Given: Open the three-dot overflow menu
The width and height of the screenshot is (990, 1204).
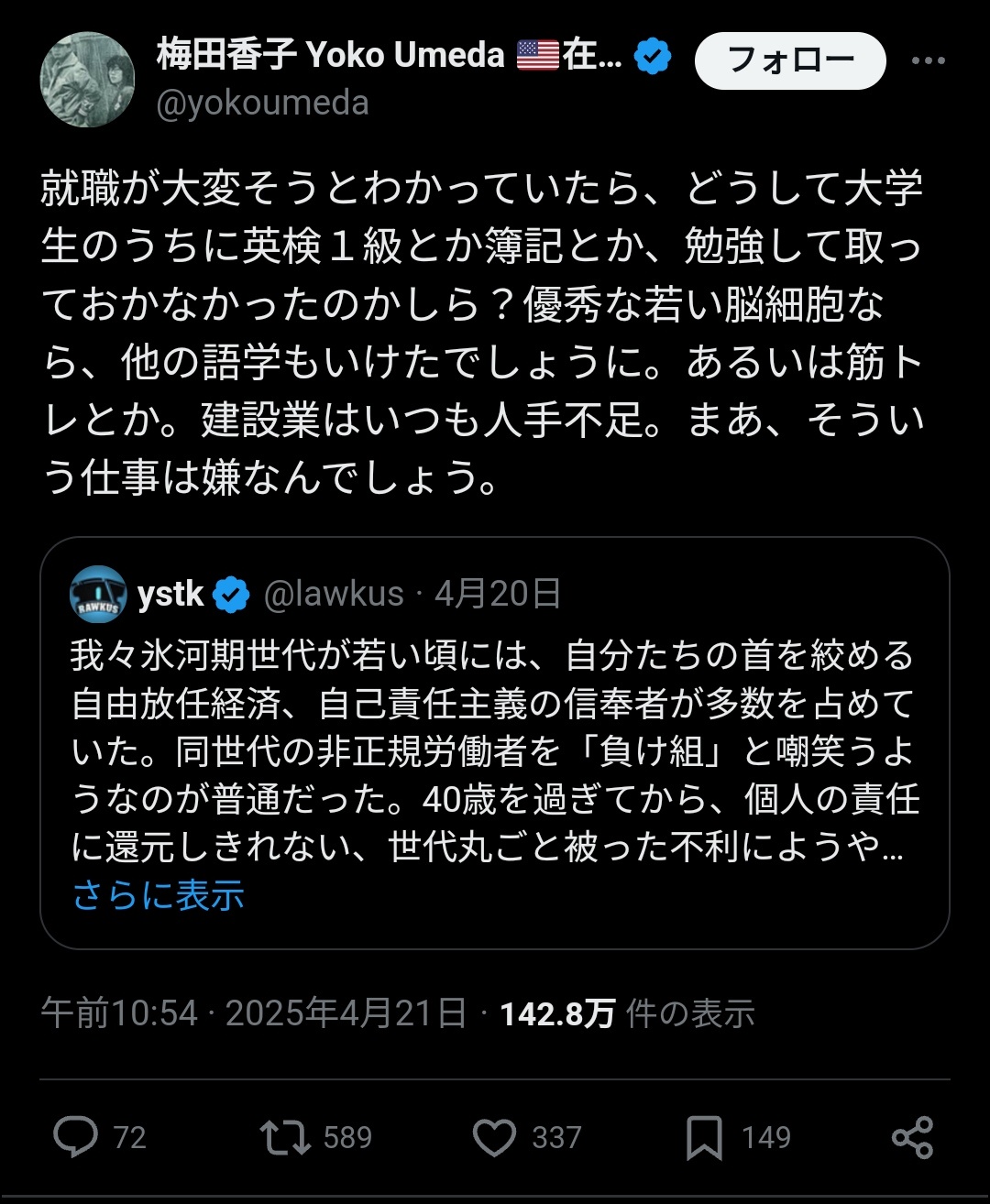Looking at the screenshot, I should click(x=928, y=61).
